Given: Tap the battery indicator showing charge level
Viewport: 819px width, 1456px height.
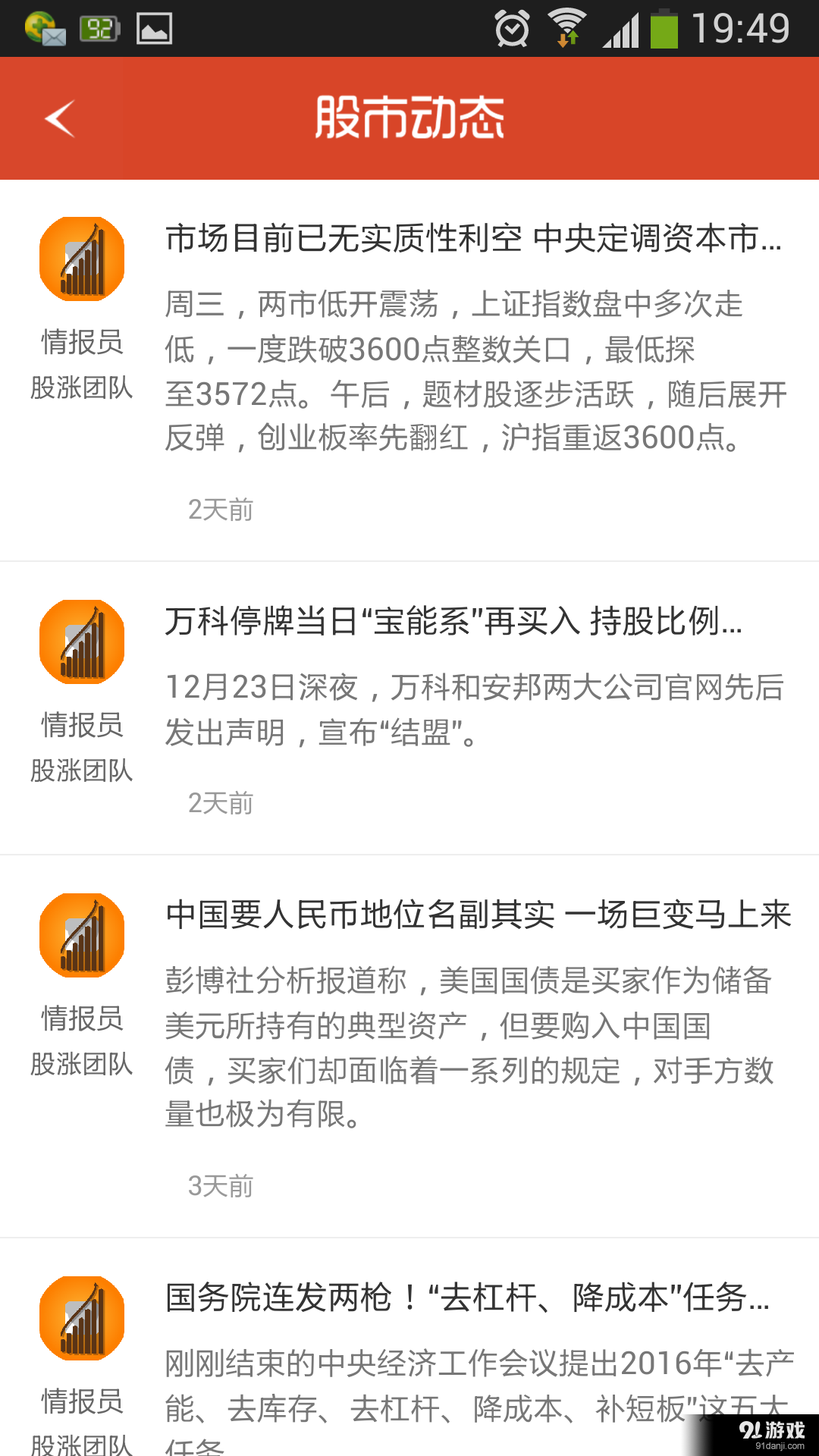Looking at the screenshot, I should point(666,29).
